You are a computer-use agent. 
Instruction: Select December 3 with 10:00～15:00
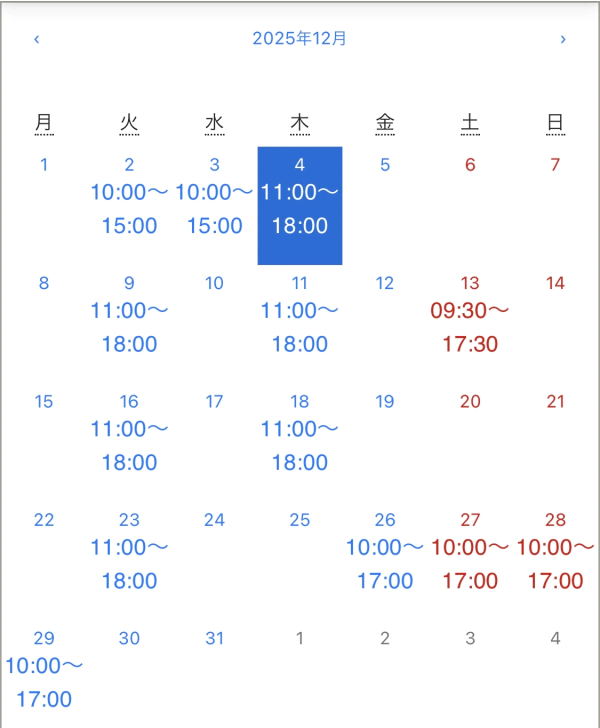(214, 207)
